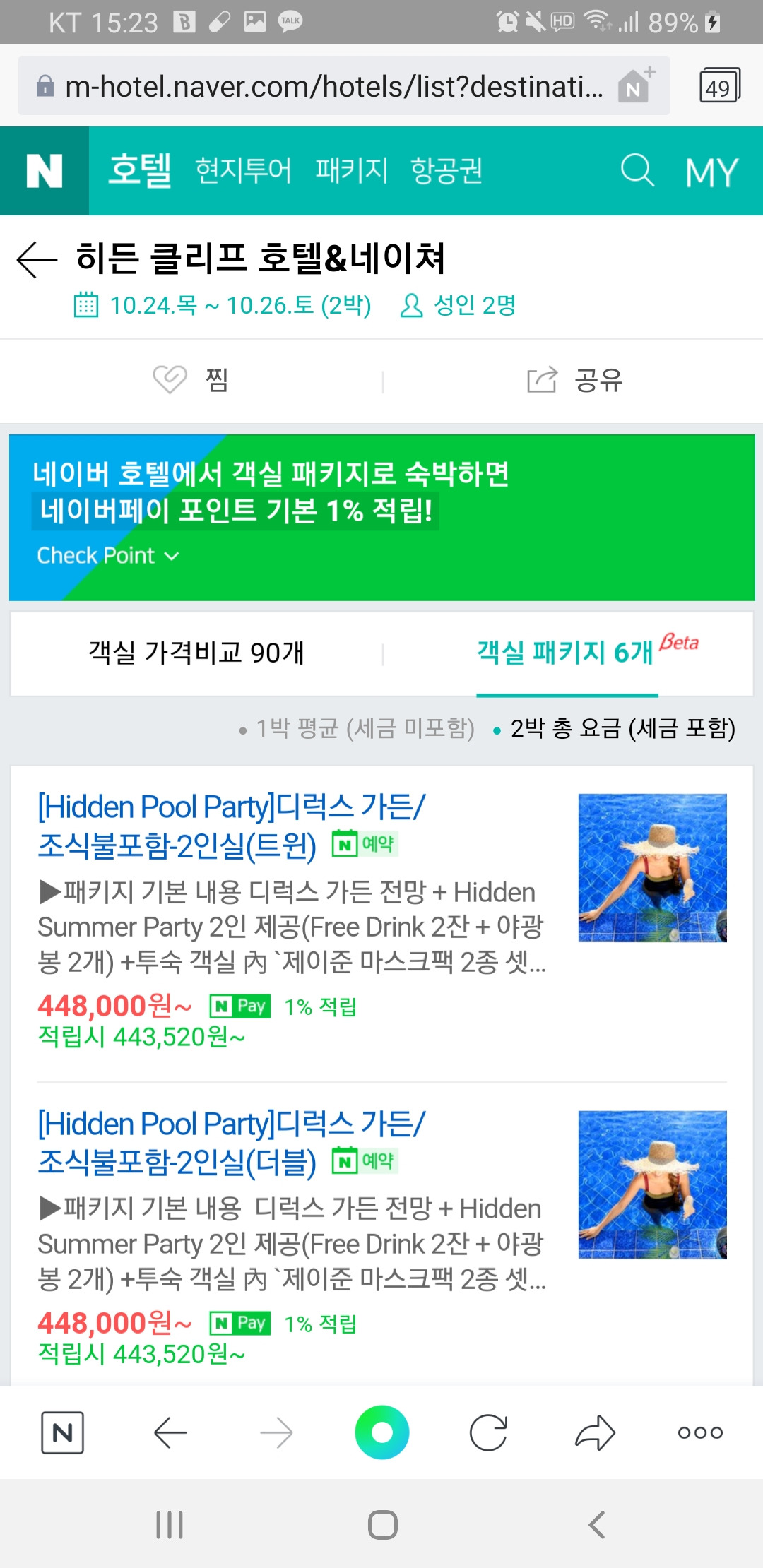Expand the Check Point banner details
Image resolution: width=763 pixels, height=1568 pixels.
108,556
